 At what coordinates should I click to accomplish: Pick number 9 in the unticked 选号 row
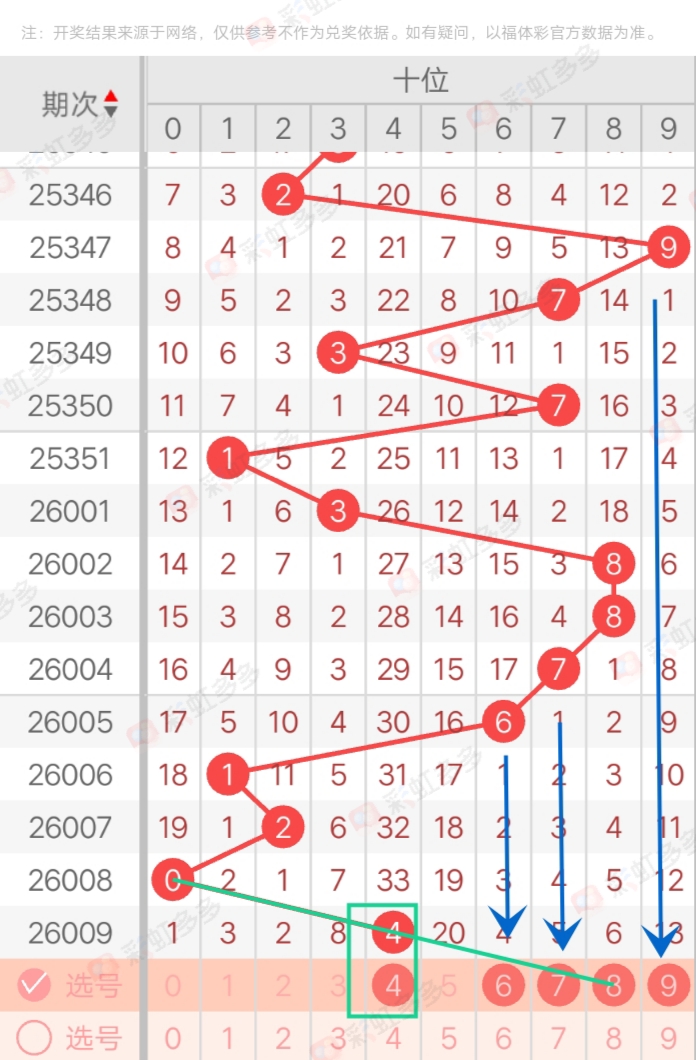[x=668, y=1038]
